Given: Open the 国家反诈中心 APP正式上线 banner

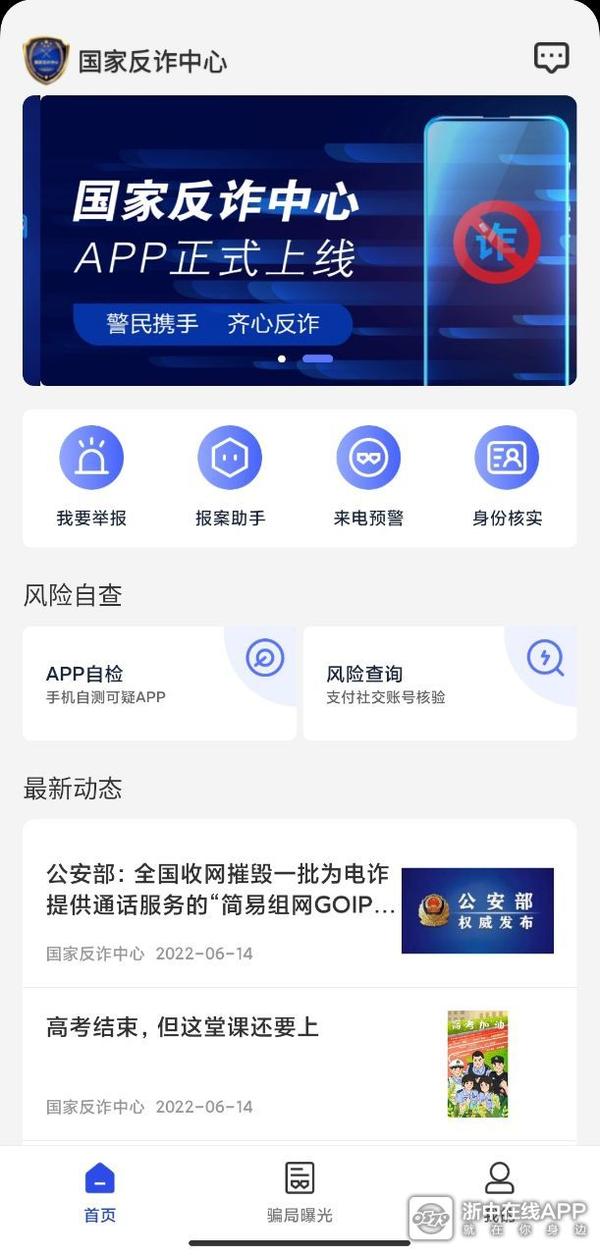Looking at the screenshot, I should [300, 240].
